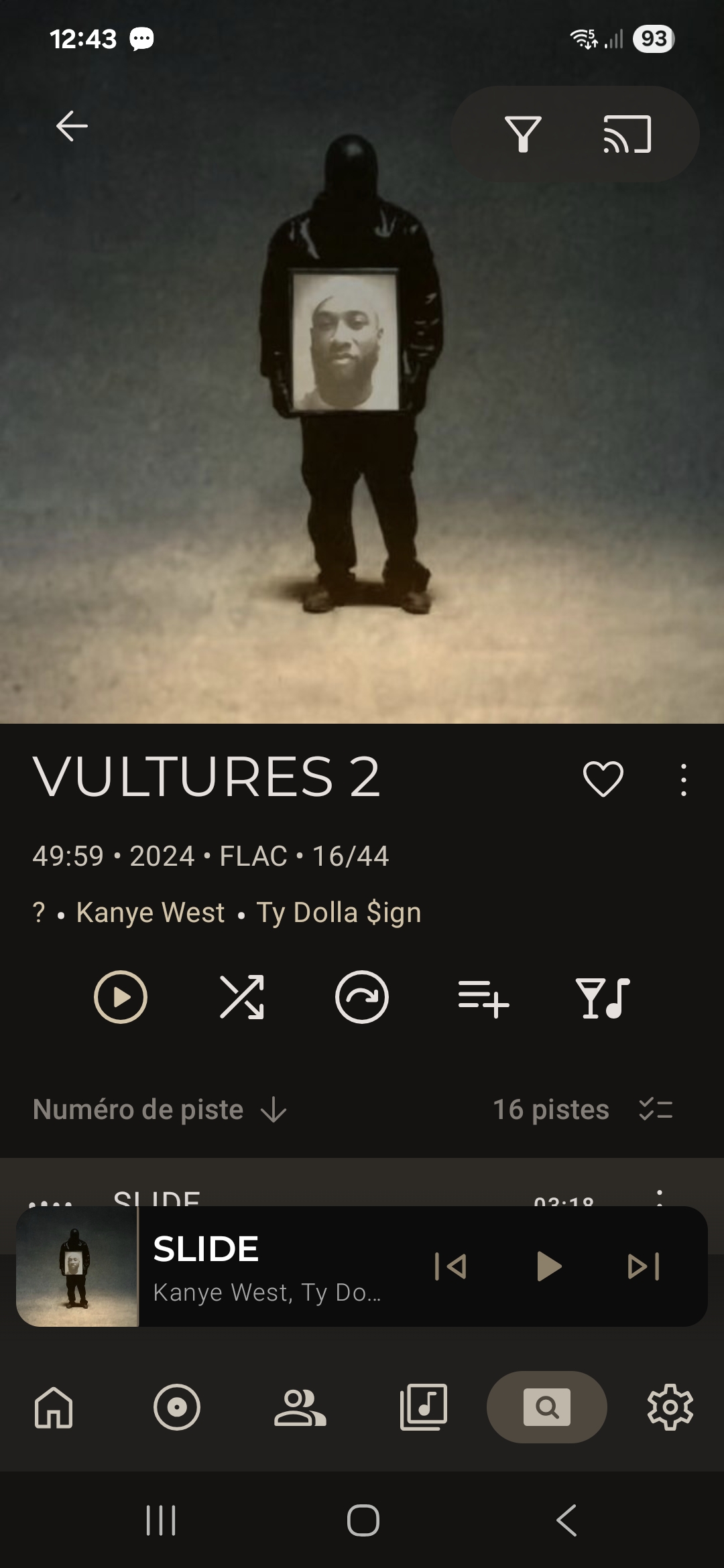
Task: Tap the circular play-next arrow
Action: pos(362,997)
